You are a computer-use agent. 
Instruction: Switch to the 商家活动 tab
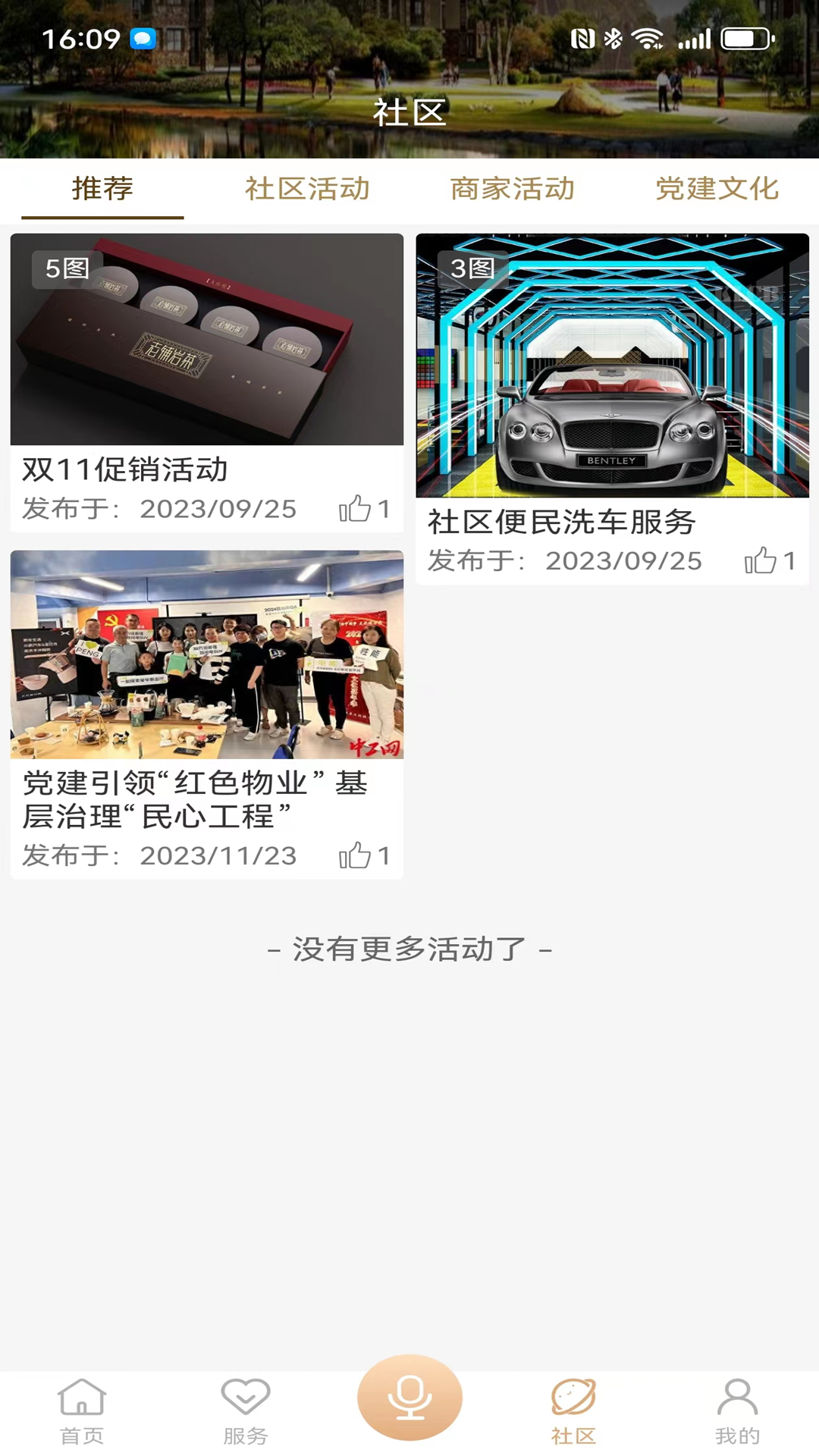(513, 189)
